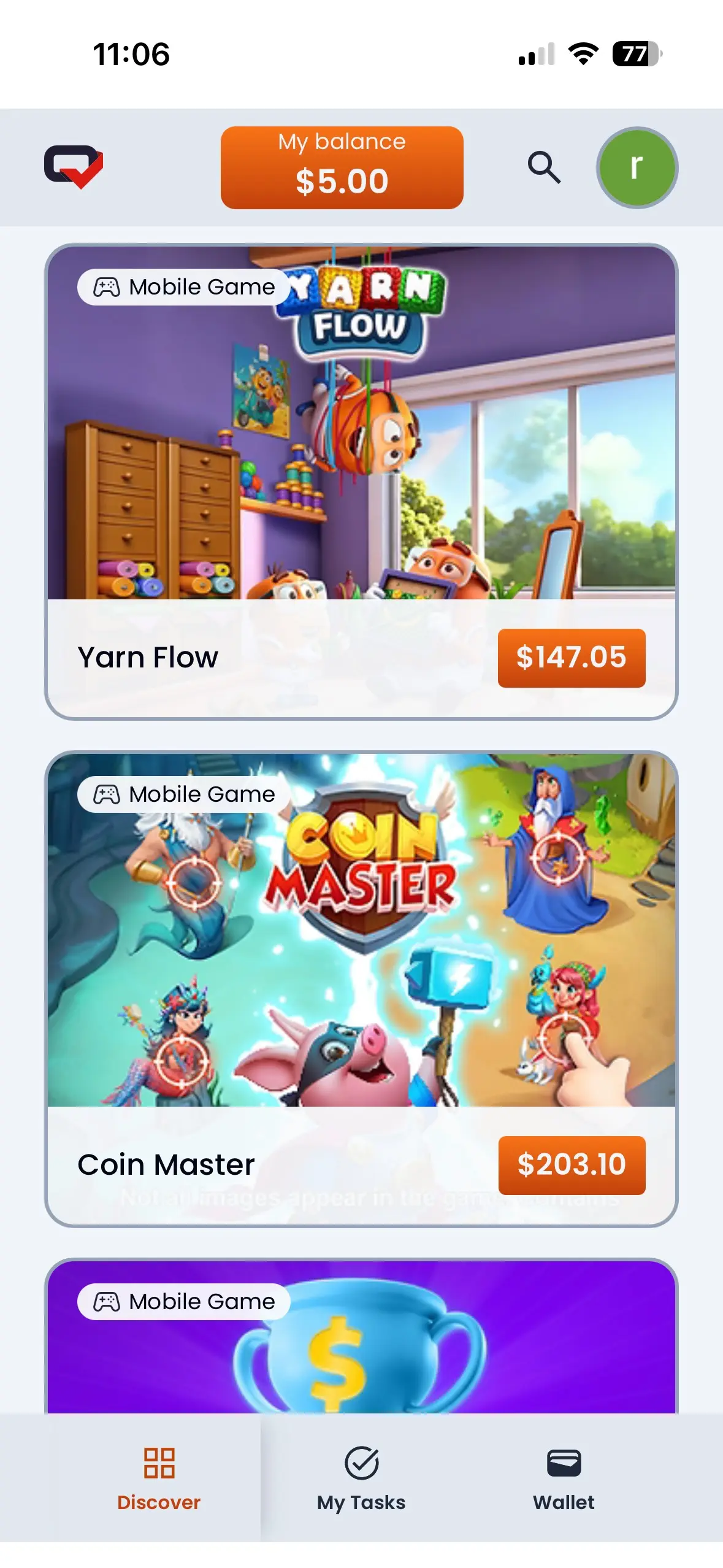
Task: Switch to the Discover tab
Action: click(159, 1478)
